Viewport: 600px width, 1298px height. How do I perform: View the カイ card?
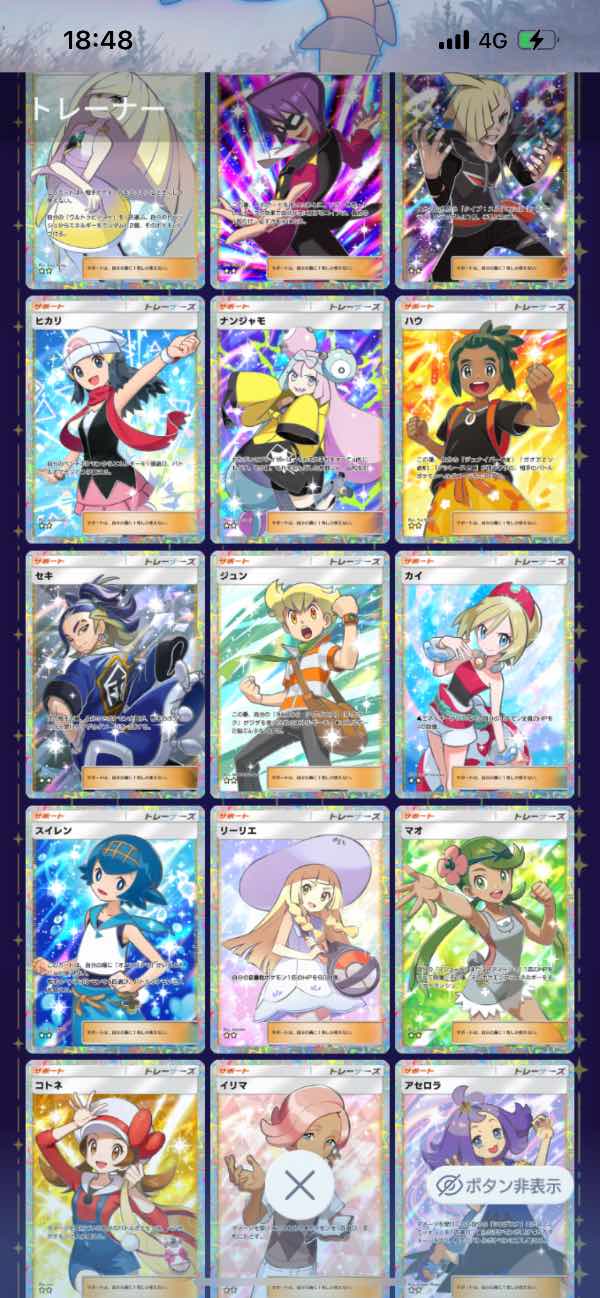click(486, 675)
